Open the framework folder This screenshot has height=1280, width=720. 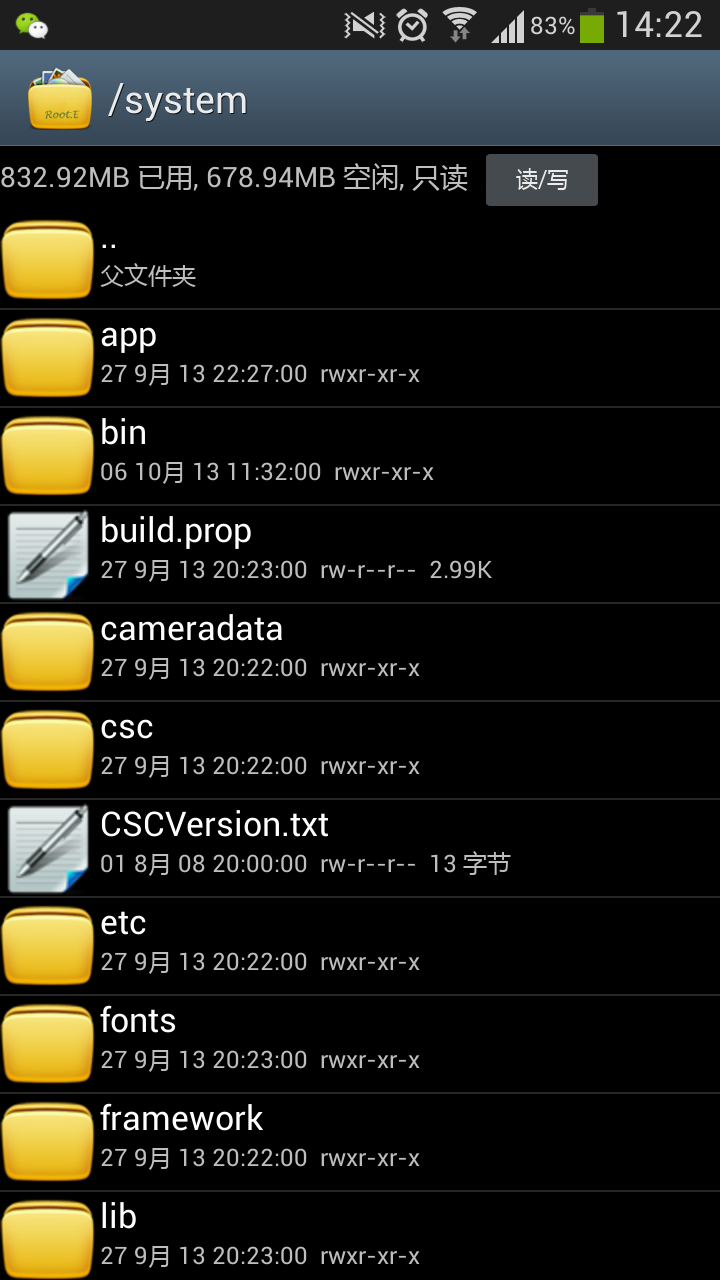pos(360,1141)
